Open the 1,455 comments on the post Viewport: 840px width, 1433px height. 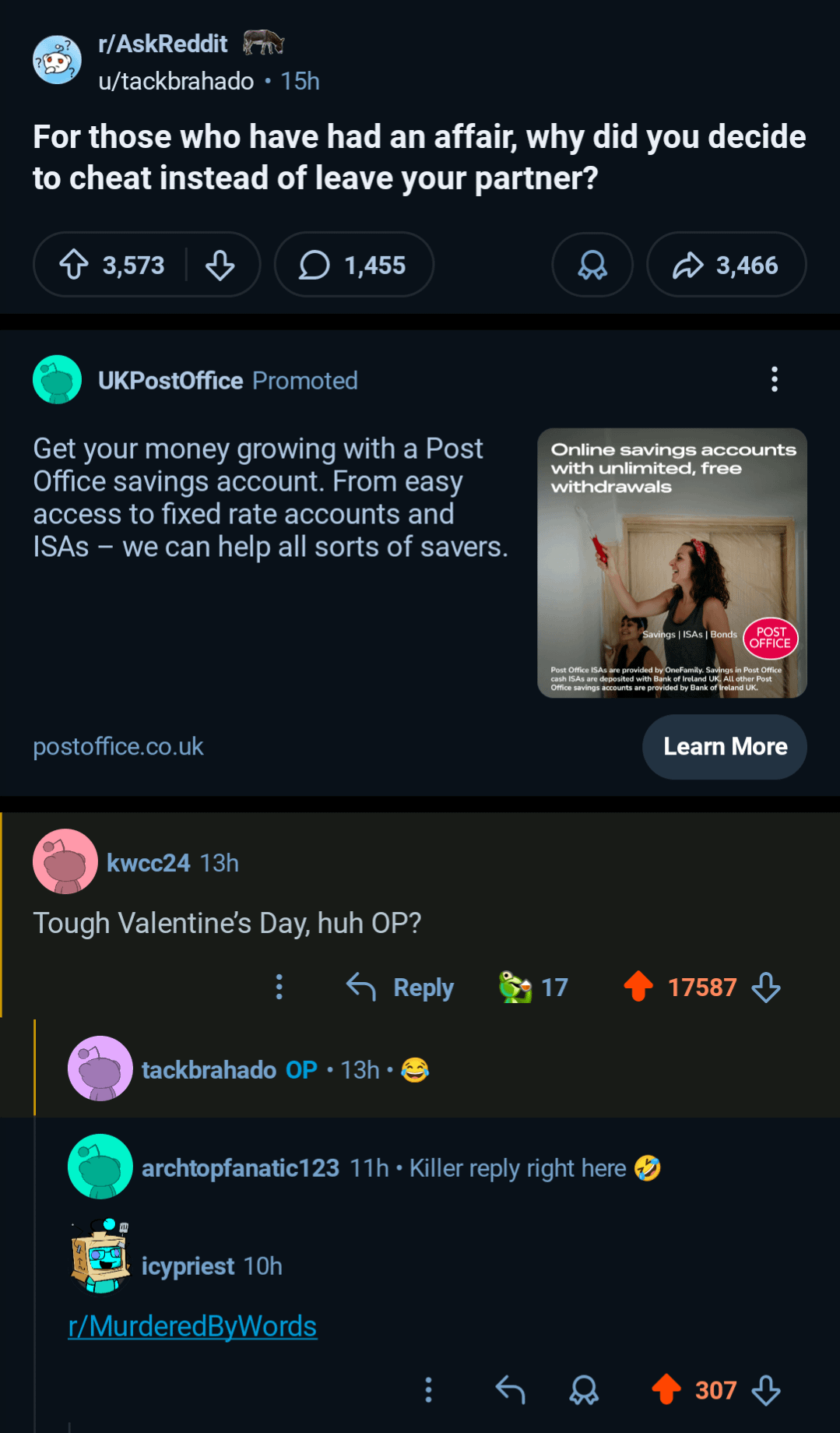(353, 265)
